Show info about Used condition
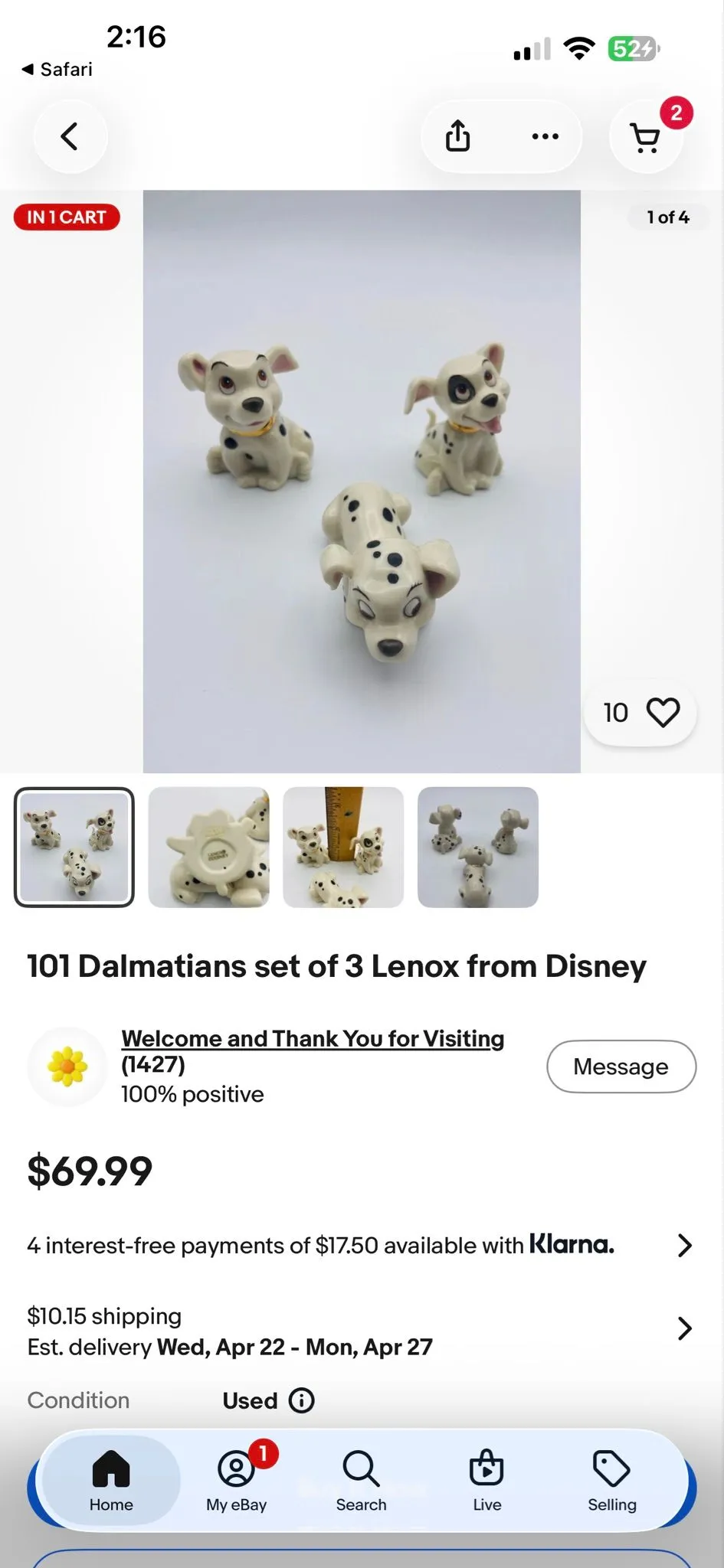The height and width of the screenshot is (1568, 724). (x=302, y=1400)
